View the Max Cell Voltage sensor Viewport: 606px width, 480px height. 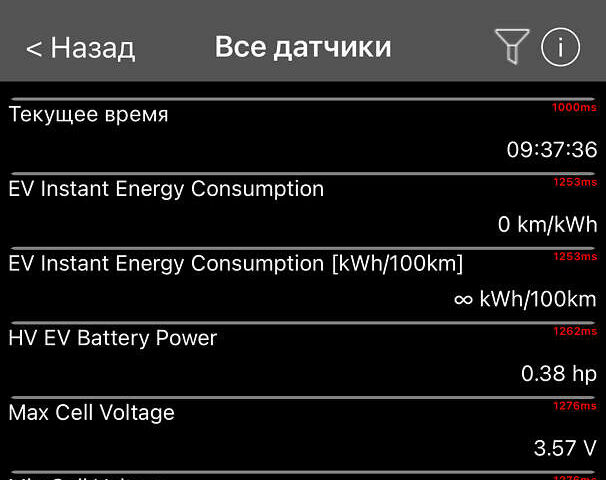click(302, 431)
